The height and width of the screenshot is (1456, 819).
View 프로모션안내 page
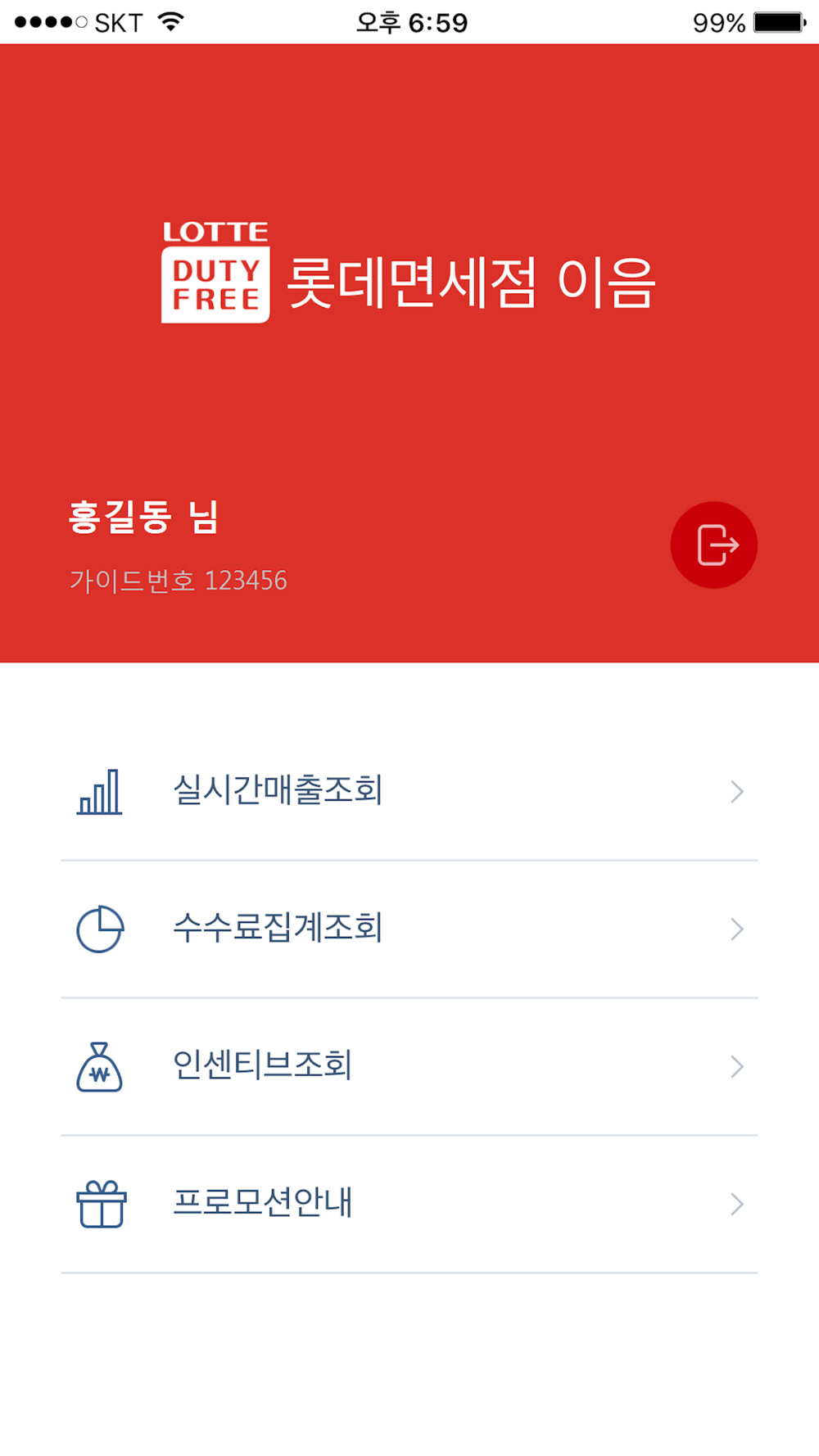pos(409,1205)
